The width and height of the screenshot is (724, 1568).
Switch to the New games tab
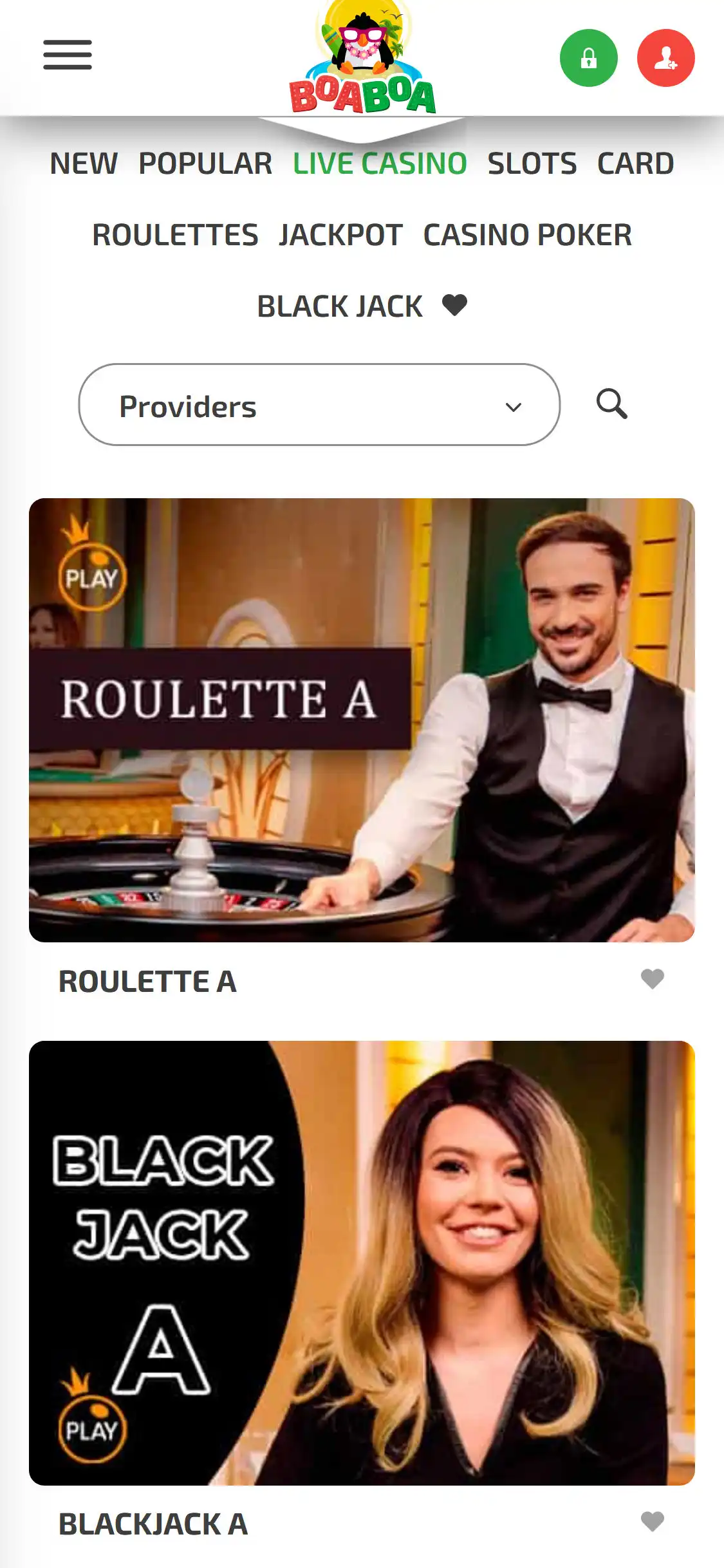84,163
